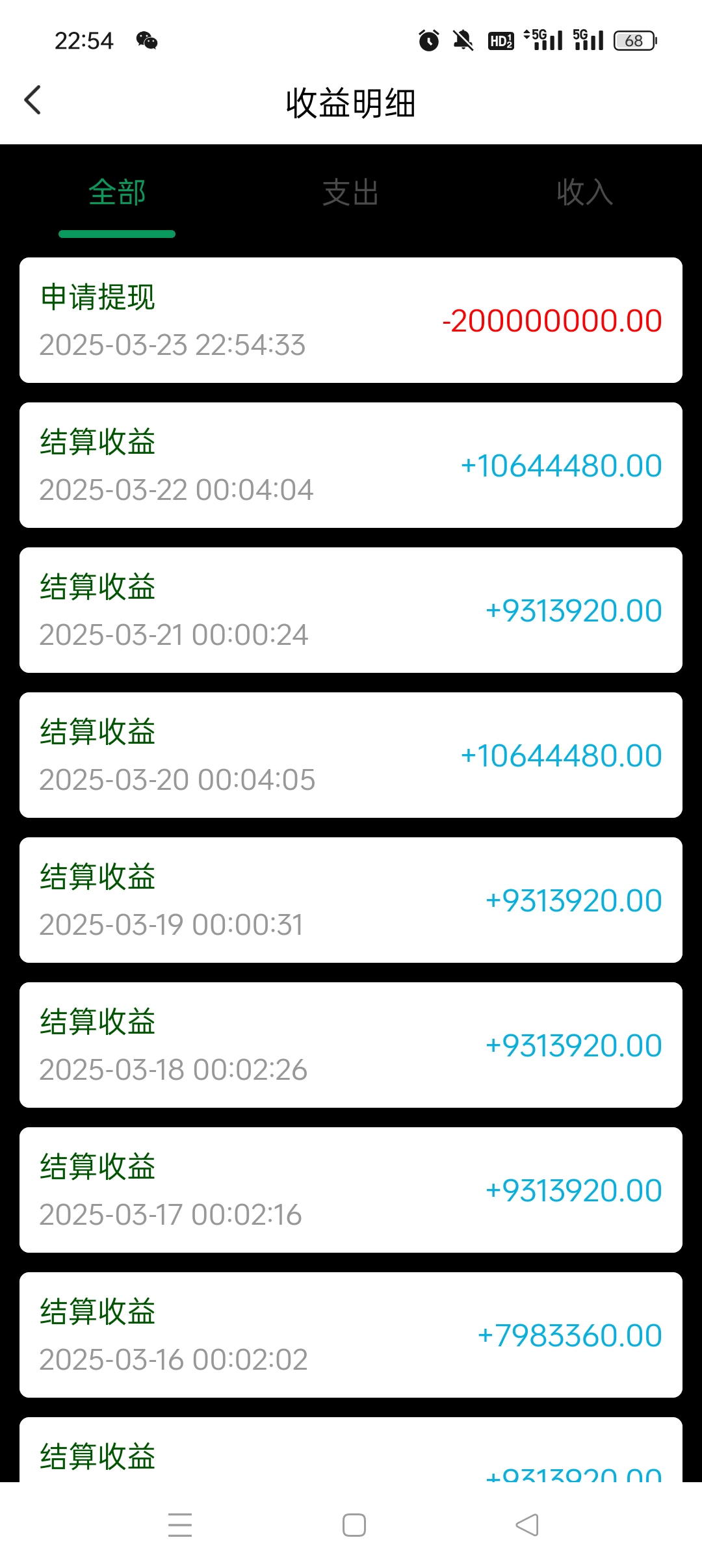Image resolution: width=702 pixels, height=1568 pixels.
Task: Go back using the top-left arrow
Action: (32, 100)
